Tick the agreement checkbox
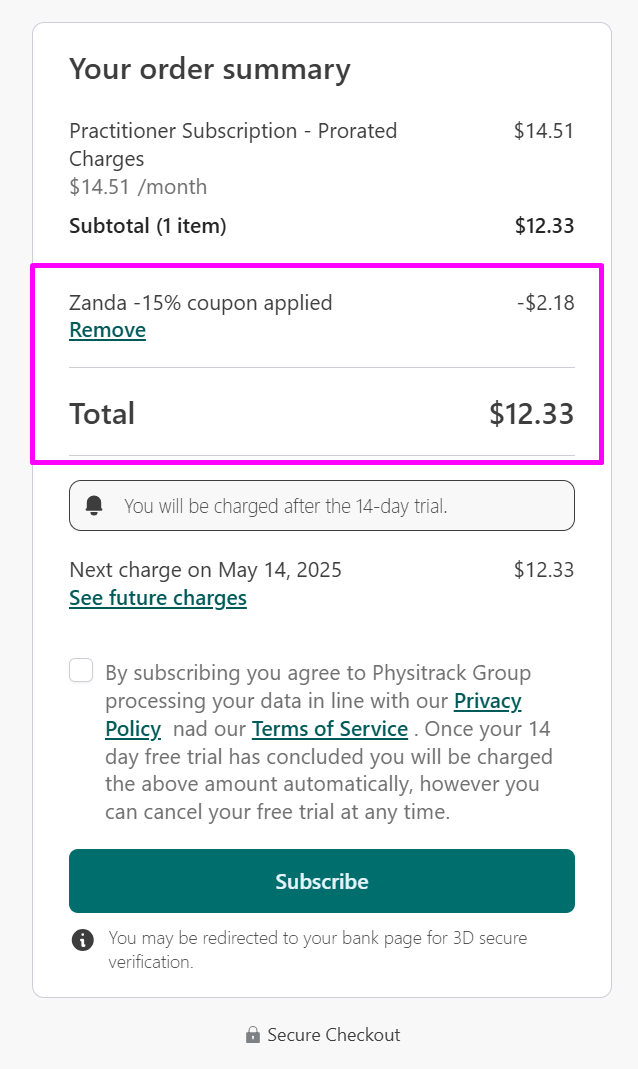Screen dimensions: 638x1069 coord(81,670)
